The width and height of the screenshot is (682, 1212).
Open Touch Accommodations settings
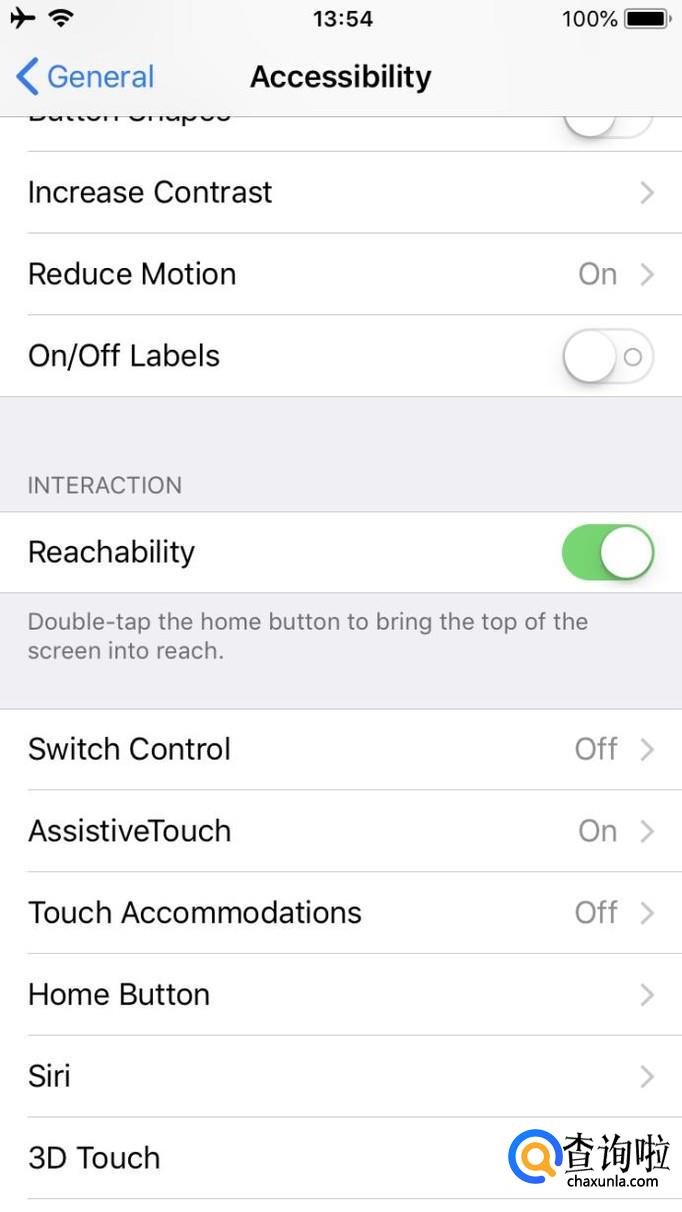[x=340, y=912]
